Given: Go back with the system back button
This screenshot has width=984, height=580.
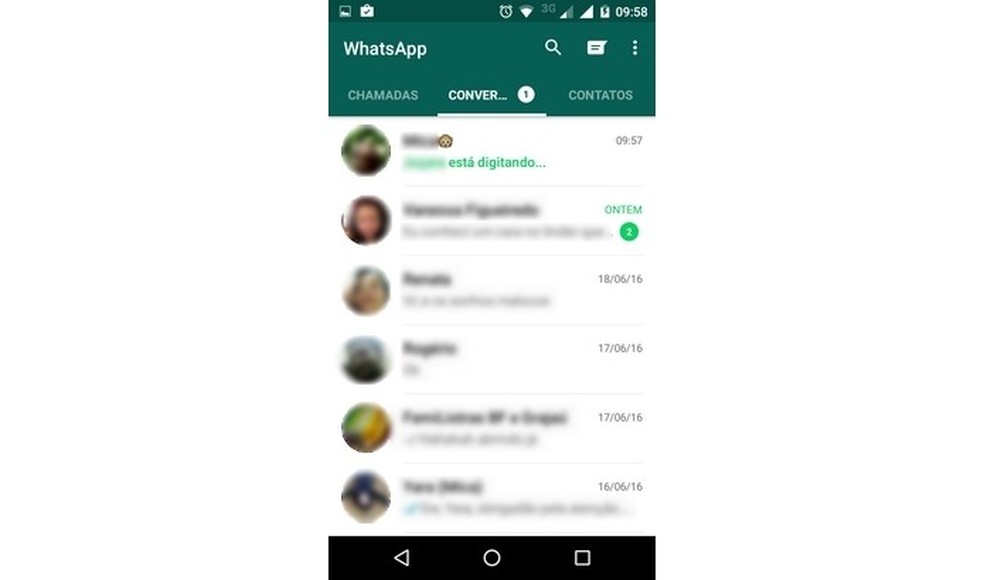Looking at the screenshot, I should tap(401, 558).
